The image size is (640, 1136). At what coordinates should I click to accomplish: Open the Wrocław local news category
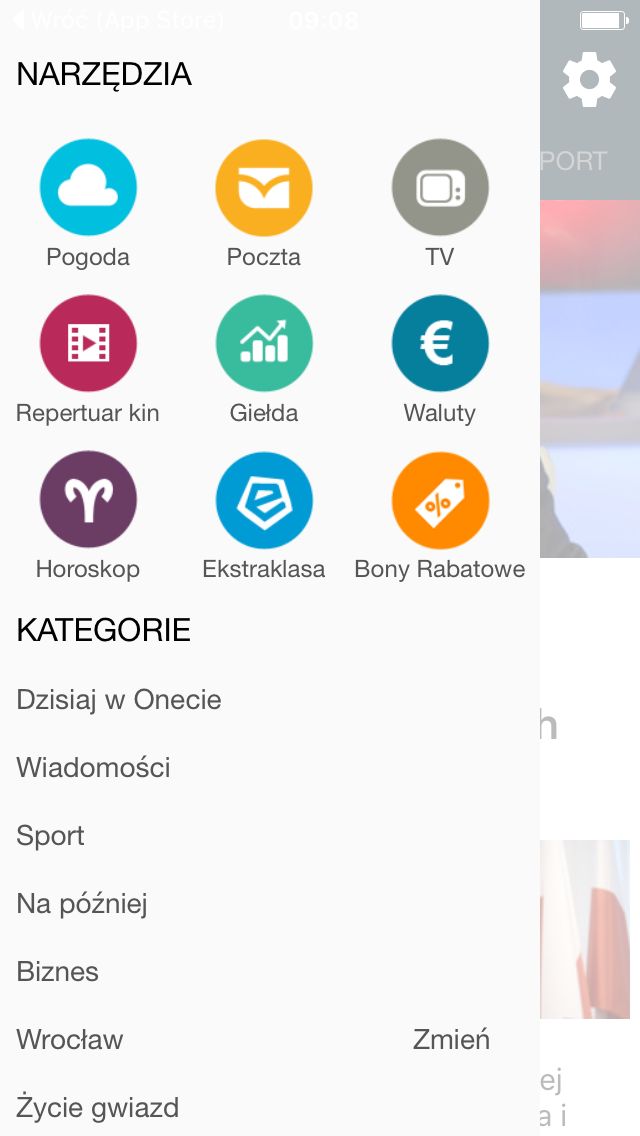pyautogui.click(x=70, y=1040)
